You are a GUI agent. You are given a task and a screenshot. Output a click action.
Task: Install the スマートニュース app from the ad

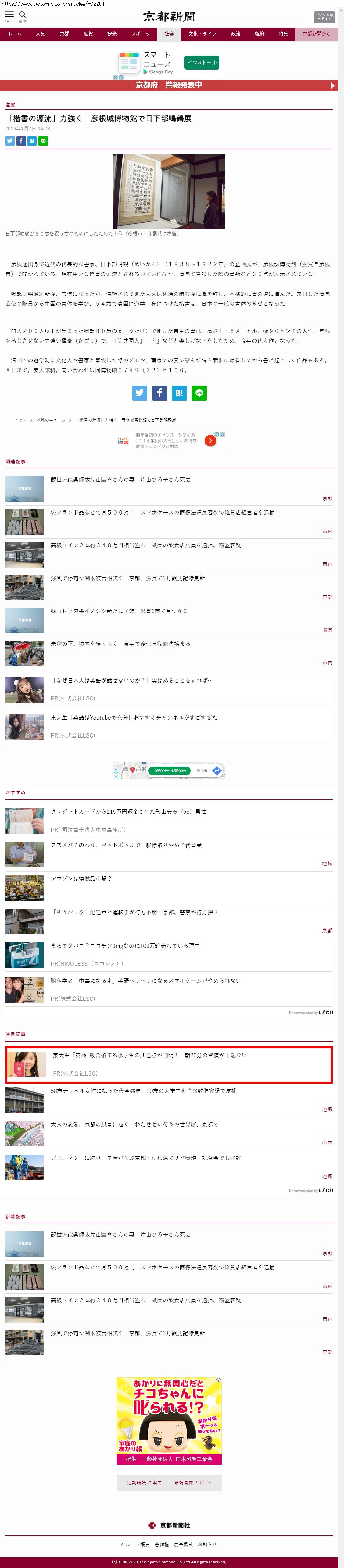201,63
